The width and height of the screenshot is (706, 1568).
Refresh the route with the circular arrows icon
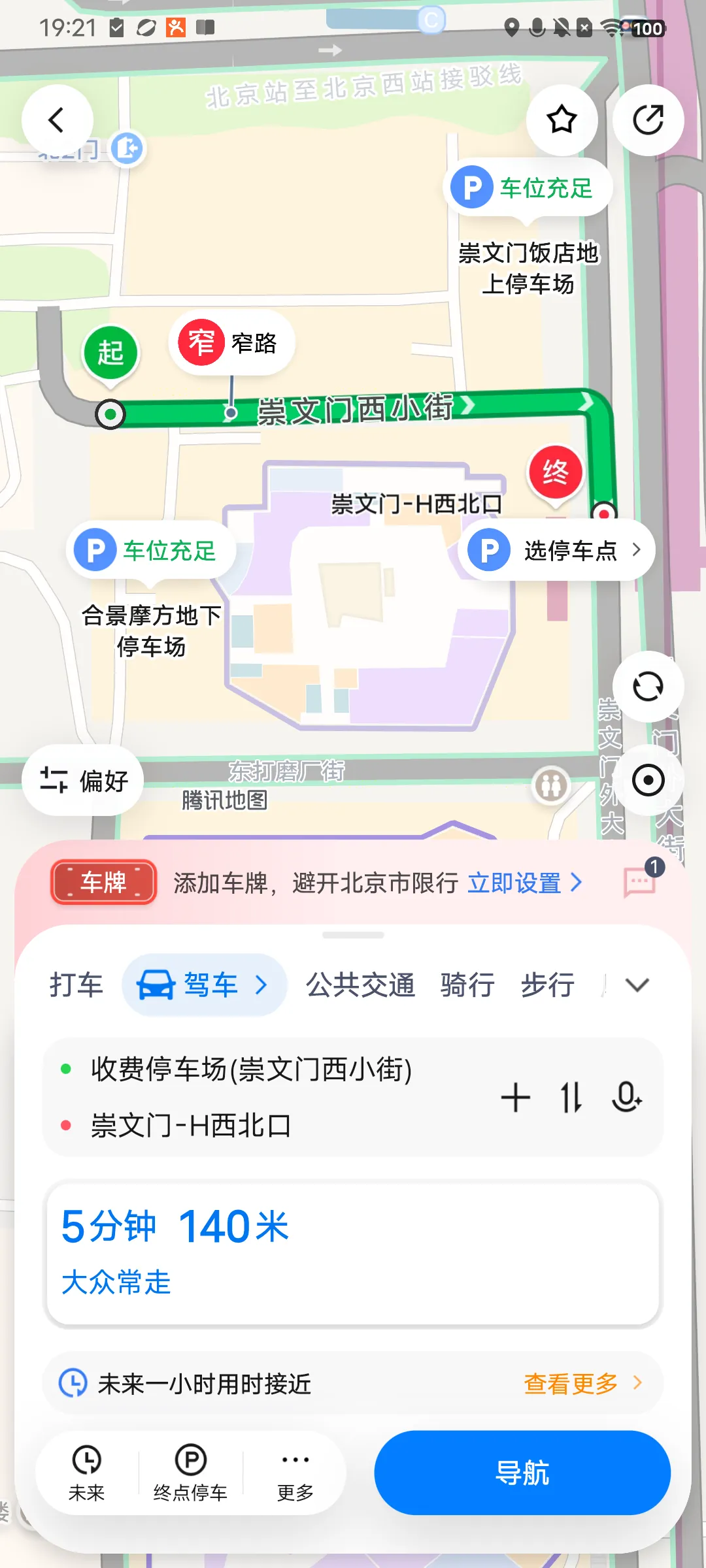tap(648, 687)
